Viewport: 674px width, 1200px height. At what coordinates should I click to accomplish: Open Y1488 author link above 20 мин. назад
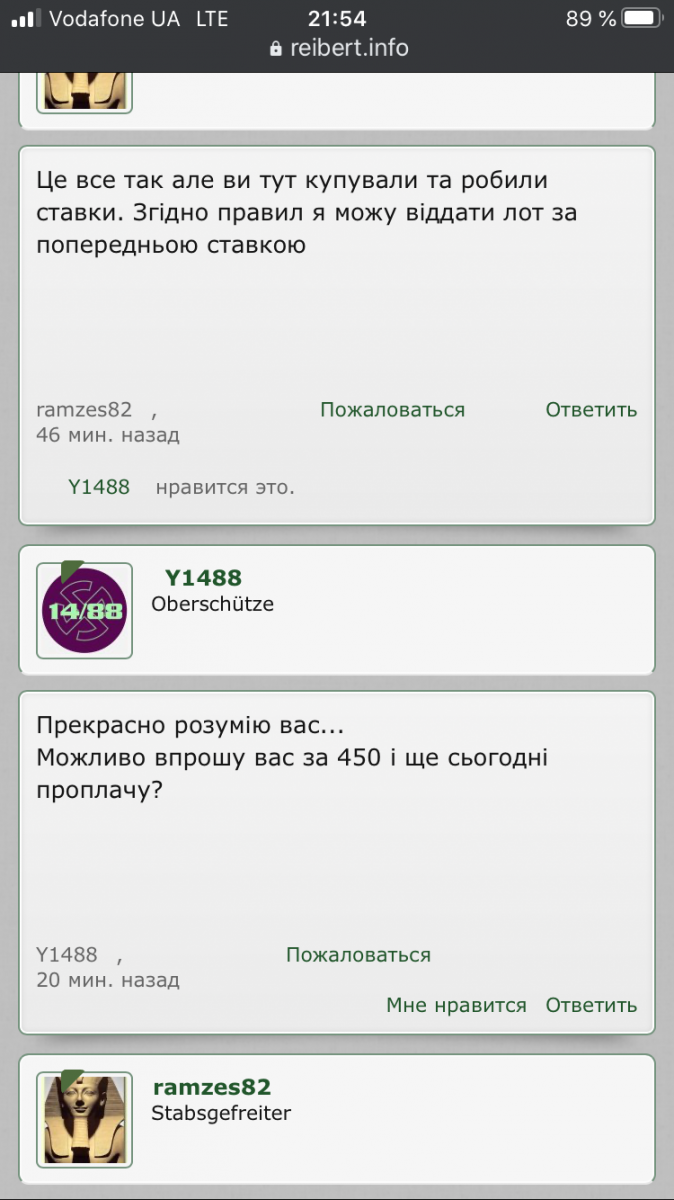click(67, 955)
